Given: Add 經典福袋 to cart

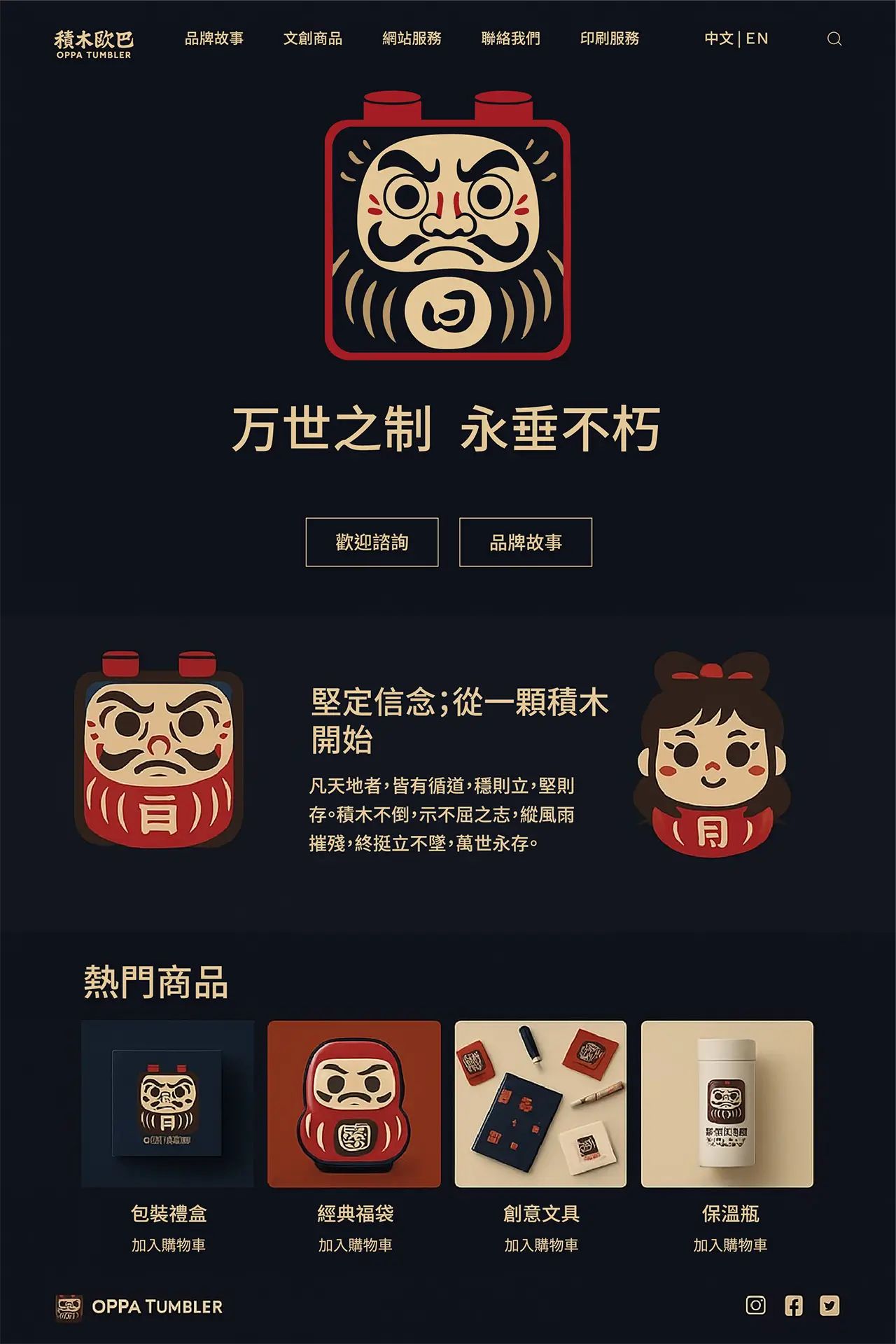Looking at the screenshot, I should click(x=355, y=1245).
